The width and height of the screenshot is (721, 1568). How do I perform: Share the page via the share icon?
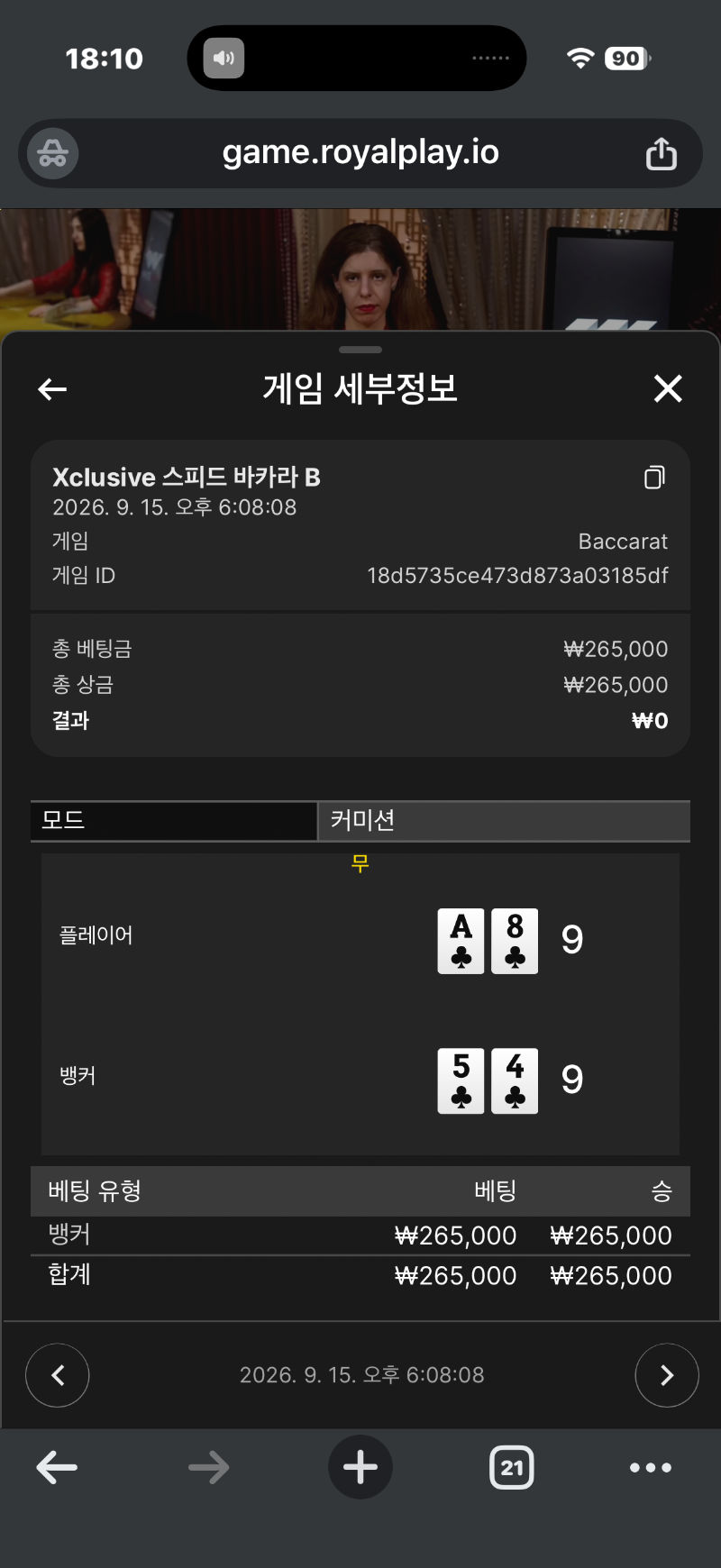[x=662, y=153]
